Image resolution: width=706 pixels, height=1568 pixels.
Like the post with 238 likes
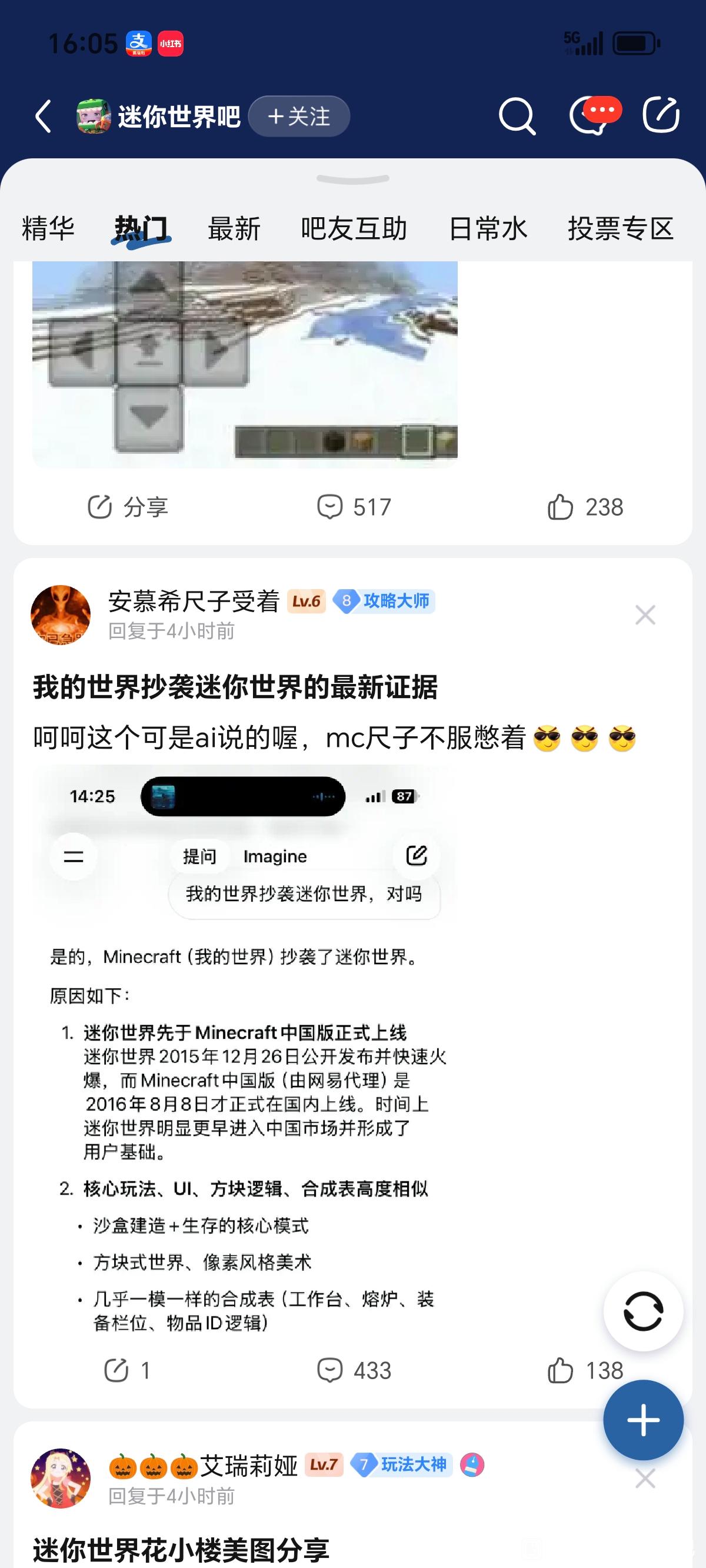585,507
